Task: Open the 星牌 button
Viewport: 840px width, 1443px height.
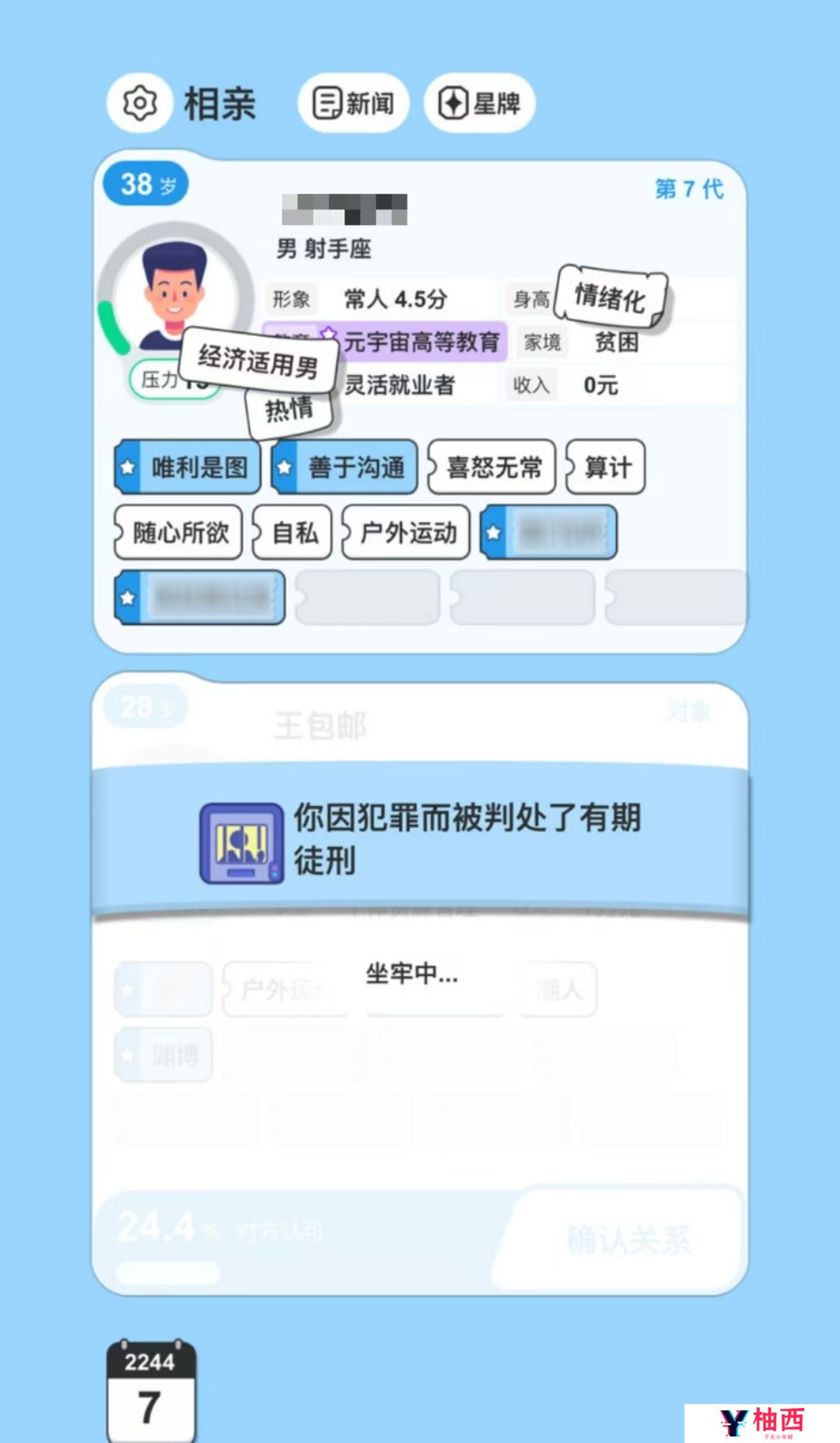Action: pos(479,103)
